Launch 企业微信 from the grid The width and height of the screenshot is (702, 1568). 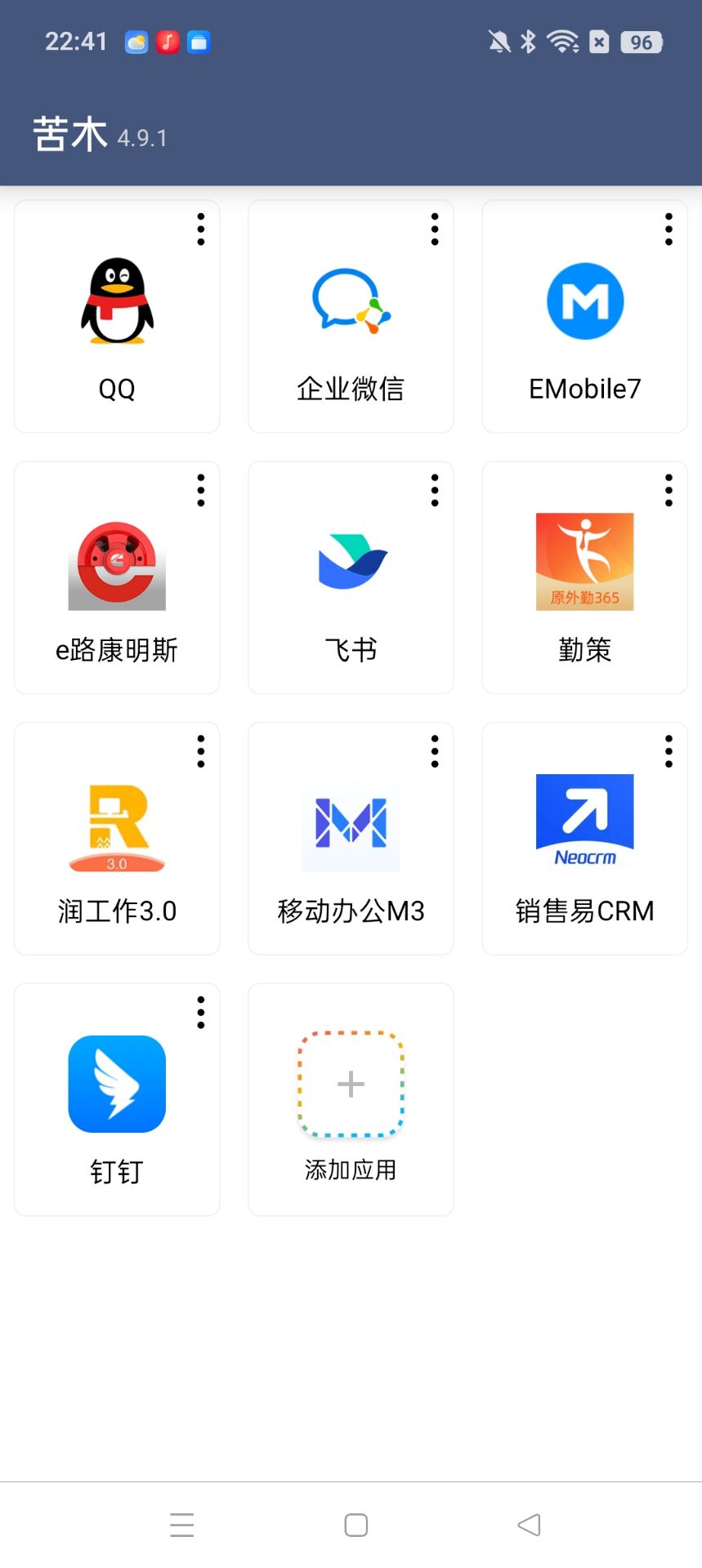[351, 317]
